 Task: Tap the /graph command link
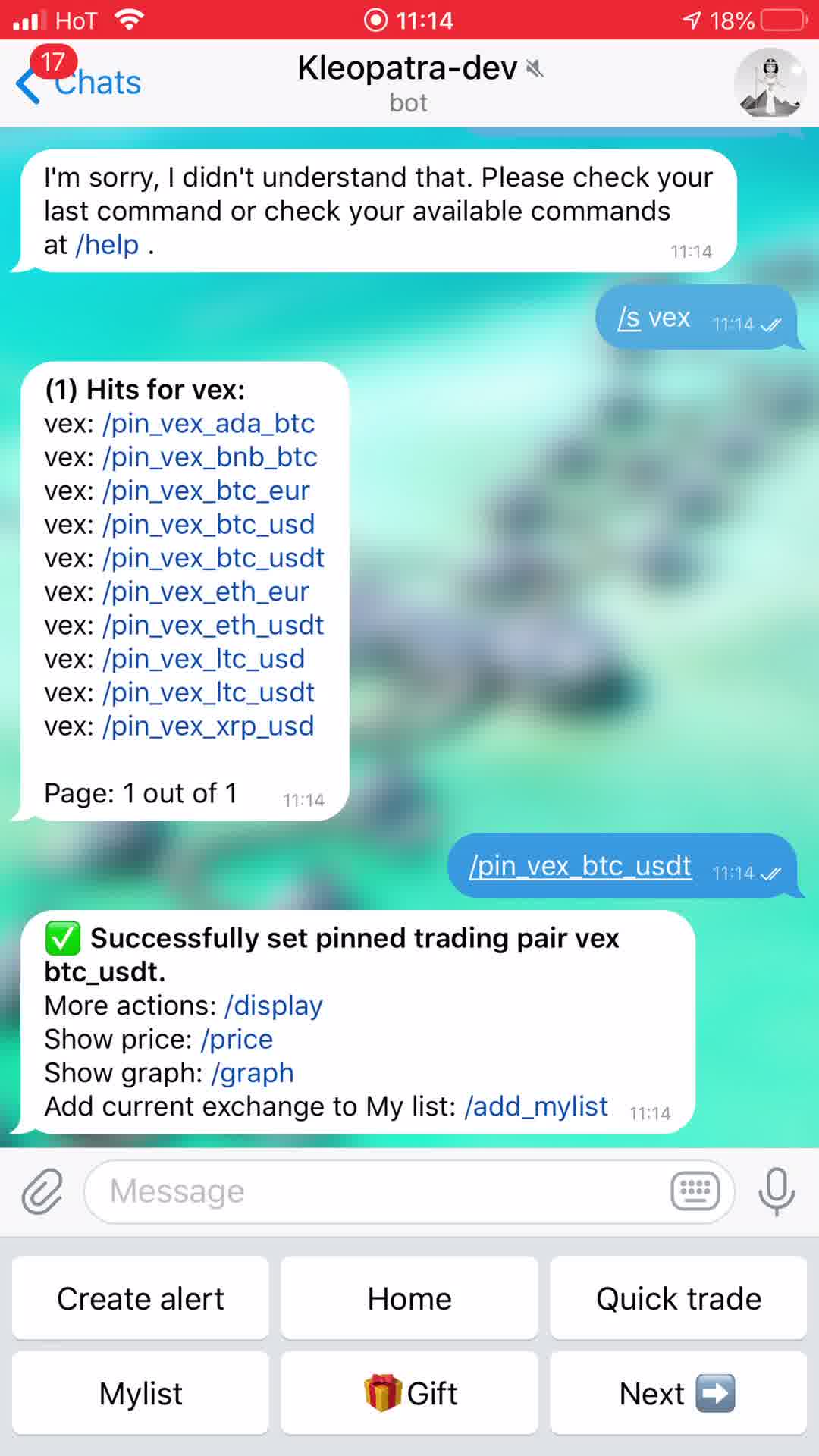point(253,1073)
